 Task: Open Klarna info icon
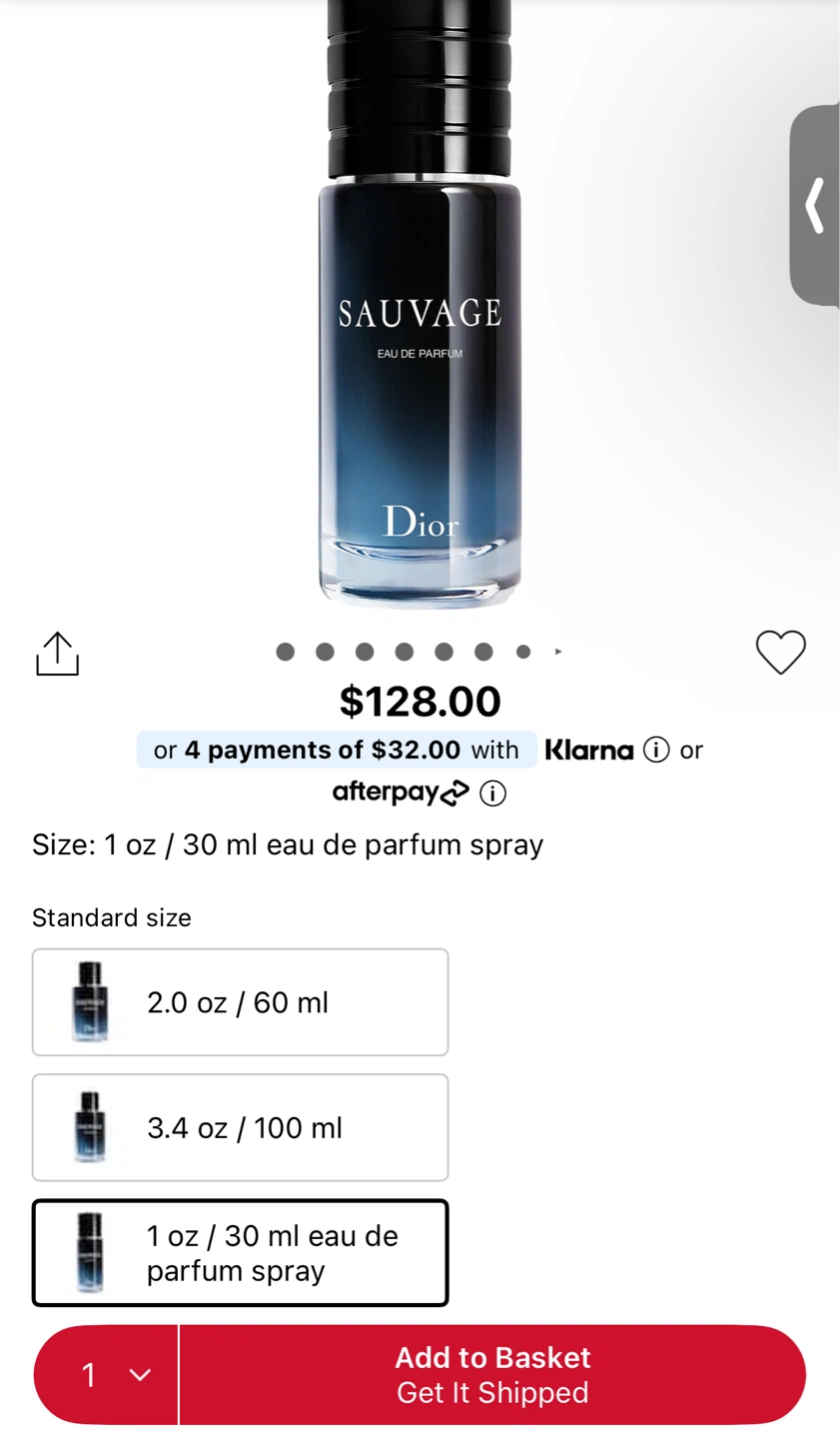point(656,749)
